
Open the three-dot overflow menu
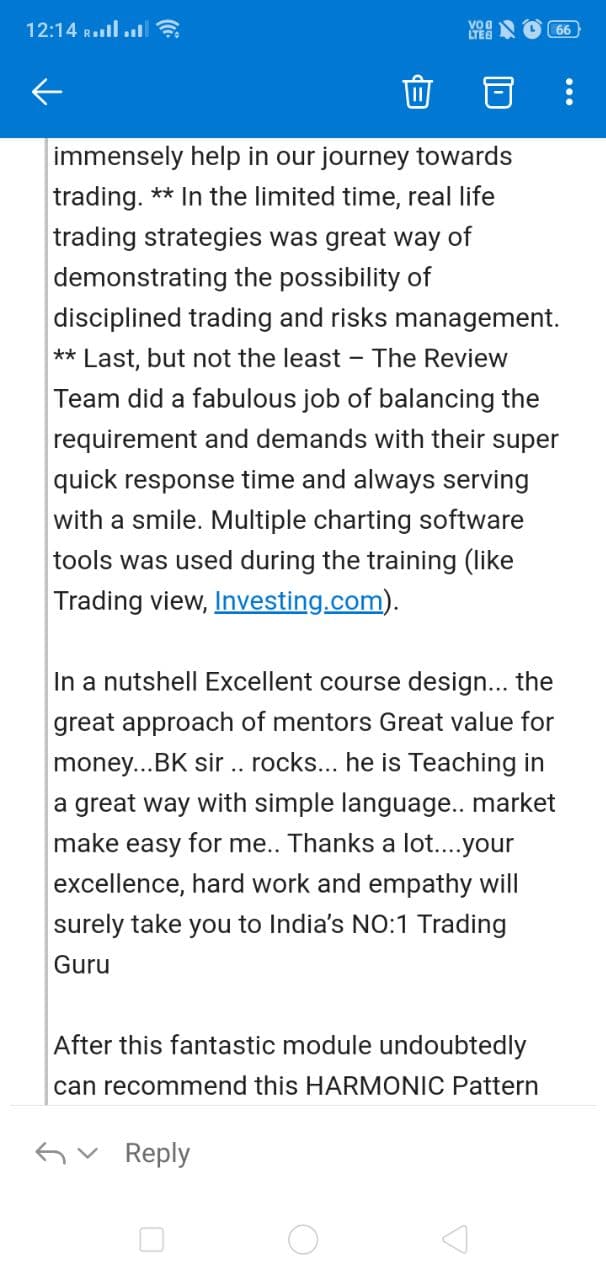pyautogui.click(x=569, y=93)
